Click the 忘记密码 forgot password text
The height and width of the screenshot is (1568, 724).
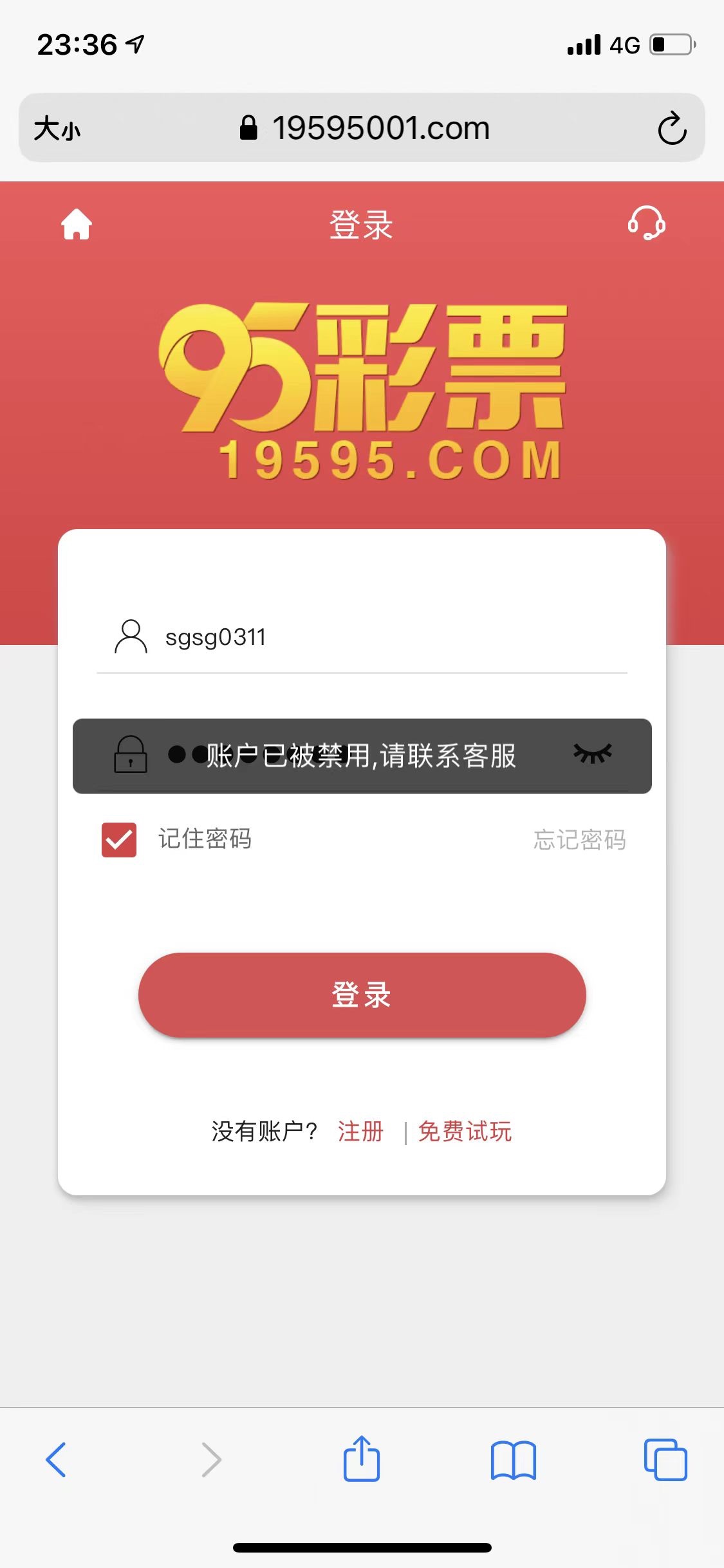tap(579, 840)
